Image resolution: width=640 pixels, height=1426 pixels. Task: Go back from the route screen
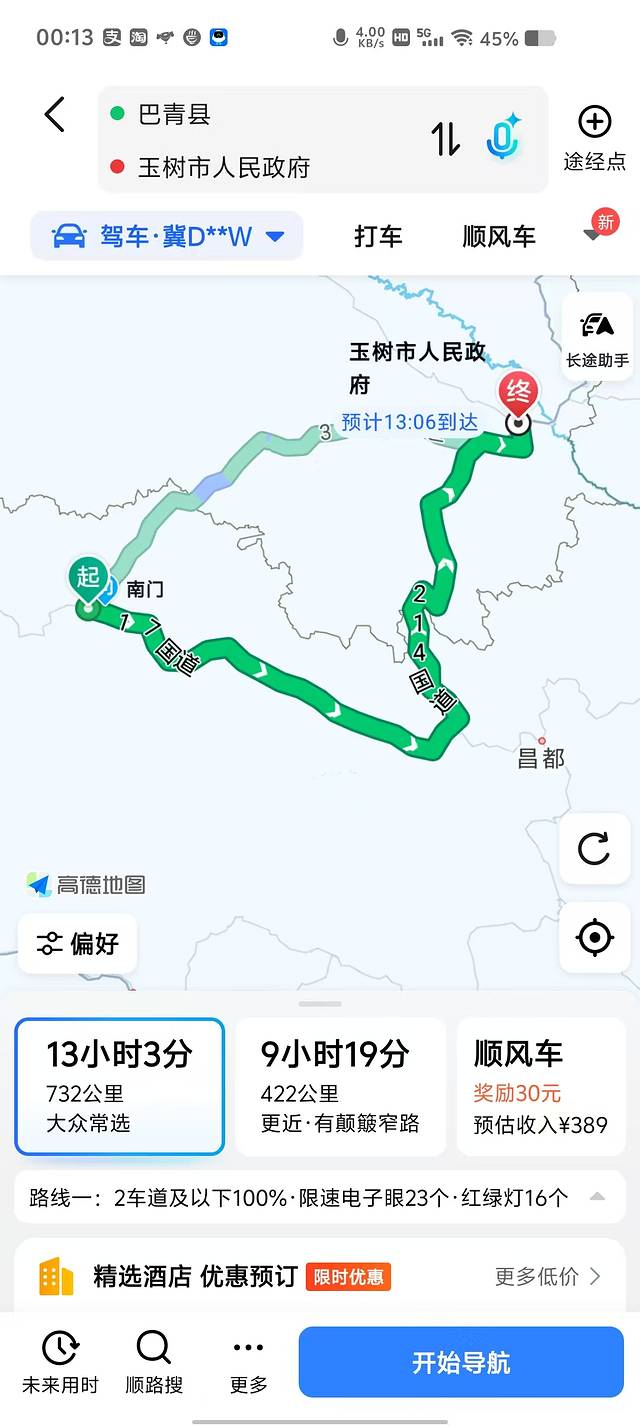[x=54, y=115]
